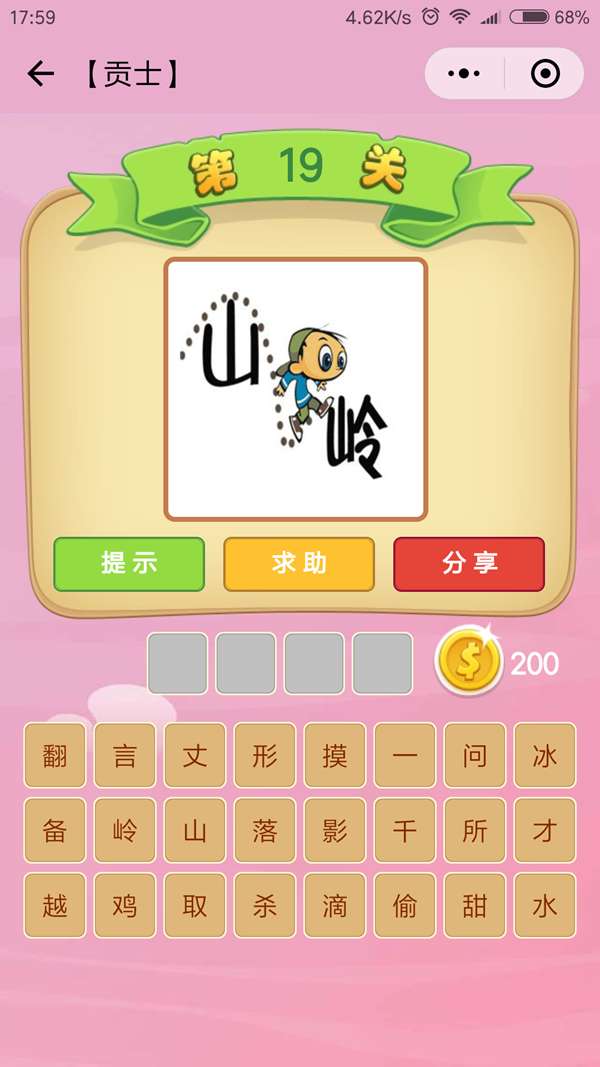Tap the yellow 求助 help button
Viewport: 600px width, 1067px height.
(x=299, y=564)
